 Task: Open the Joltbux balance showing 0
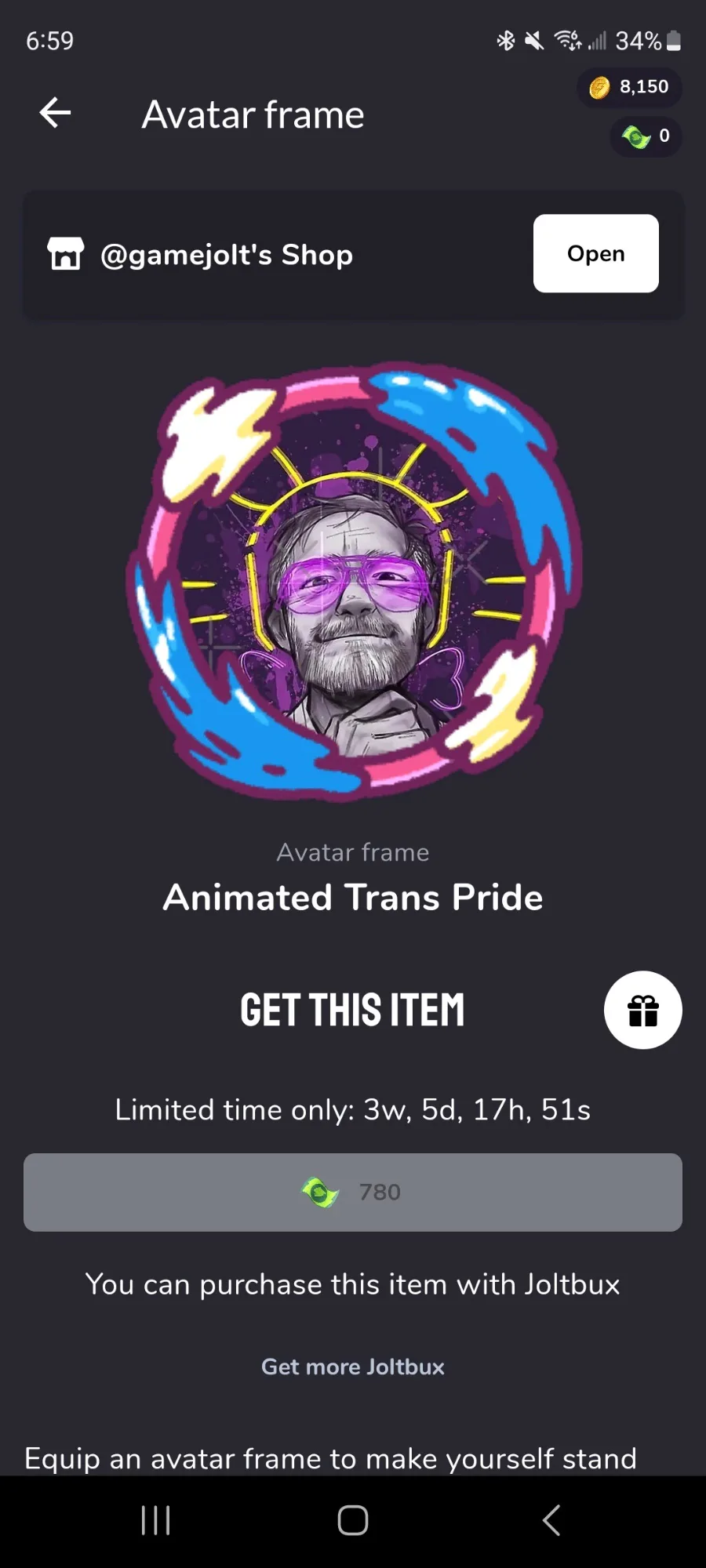pyautogui.click(x=646, y=136)
